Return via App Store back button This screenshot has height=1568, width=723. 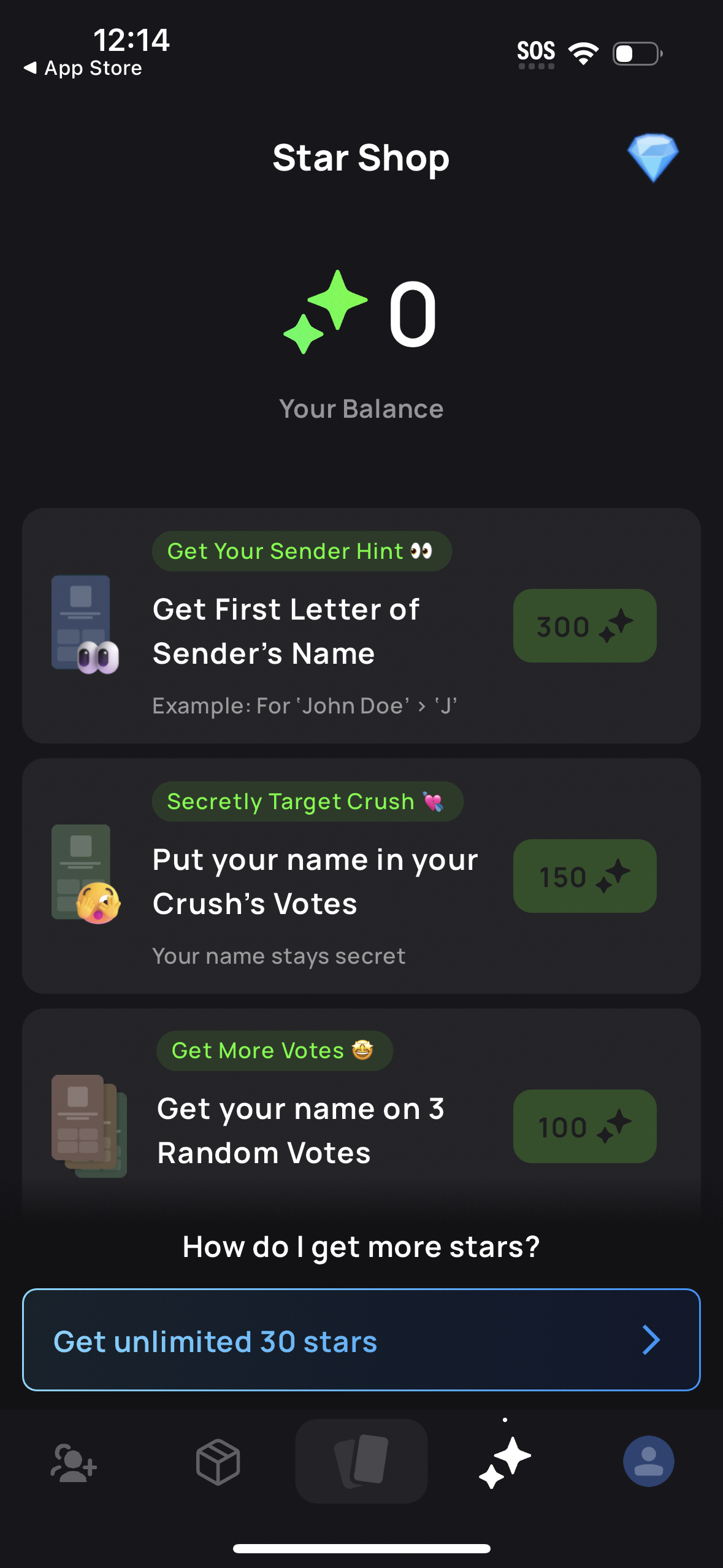(x=83, y=67)
